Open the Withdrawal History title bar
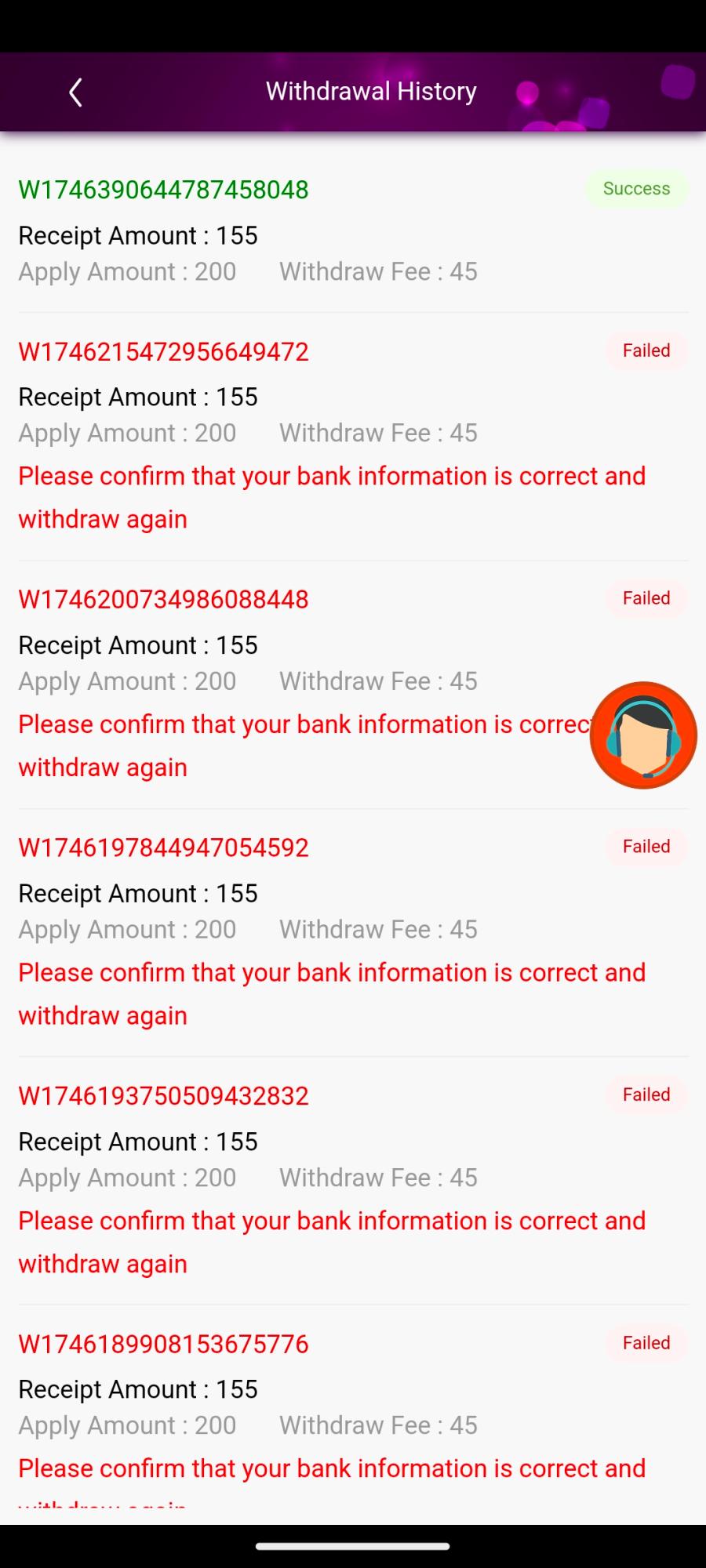 370,91
